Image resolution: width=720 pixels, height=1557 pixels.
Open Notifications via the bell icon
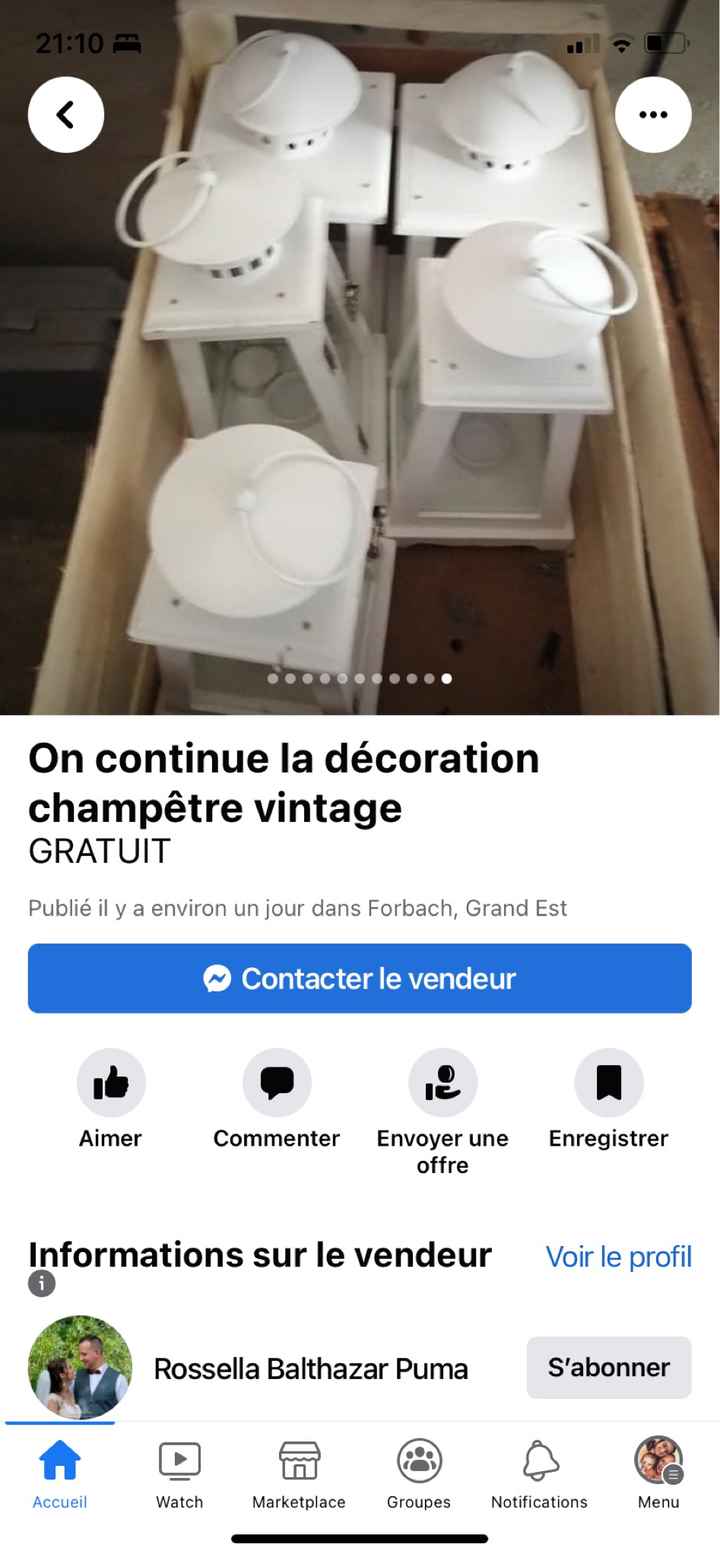pyautogui.click(x=538, y=1472)
